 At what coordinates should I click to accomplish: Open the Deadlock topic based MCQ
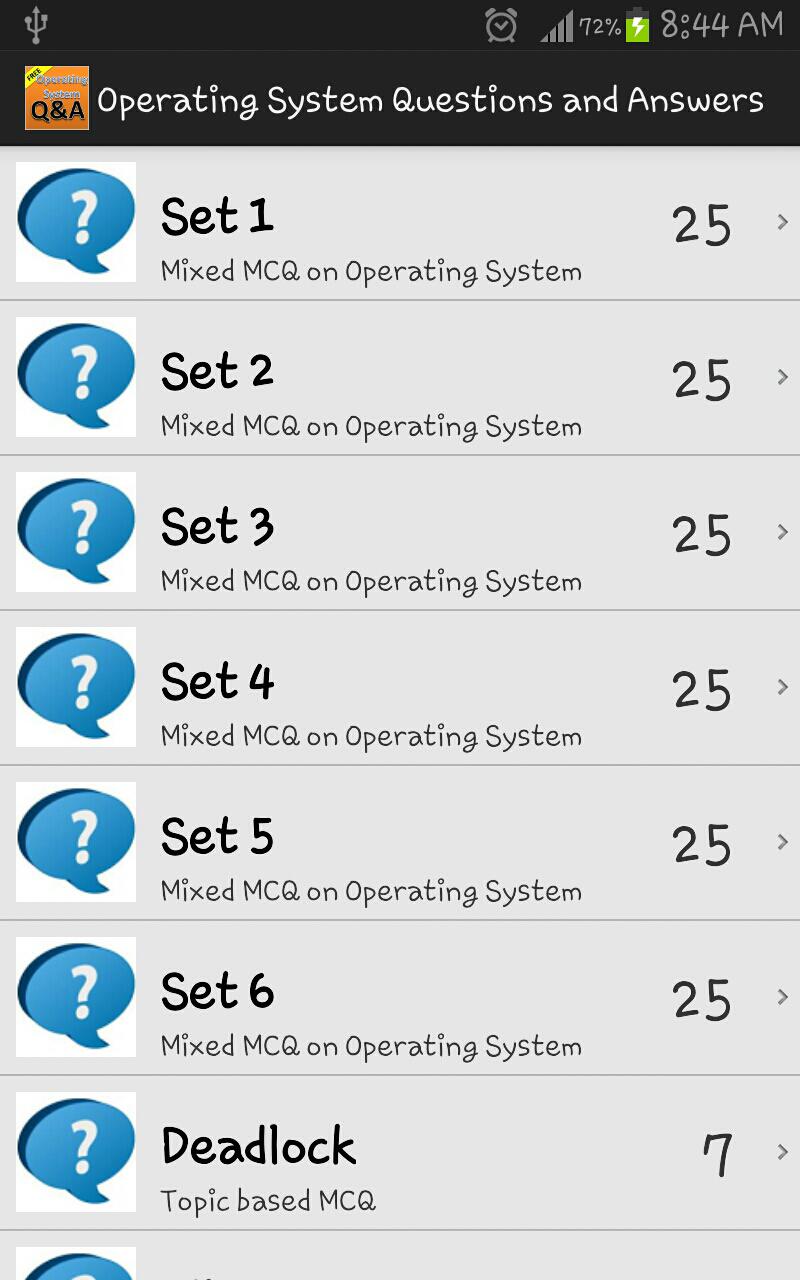(x=400, y=1154)
